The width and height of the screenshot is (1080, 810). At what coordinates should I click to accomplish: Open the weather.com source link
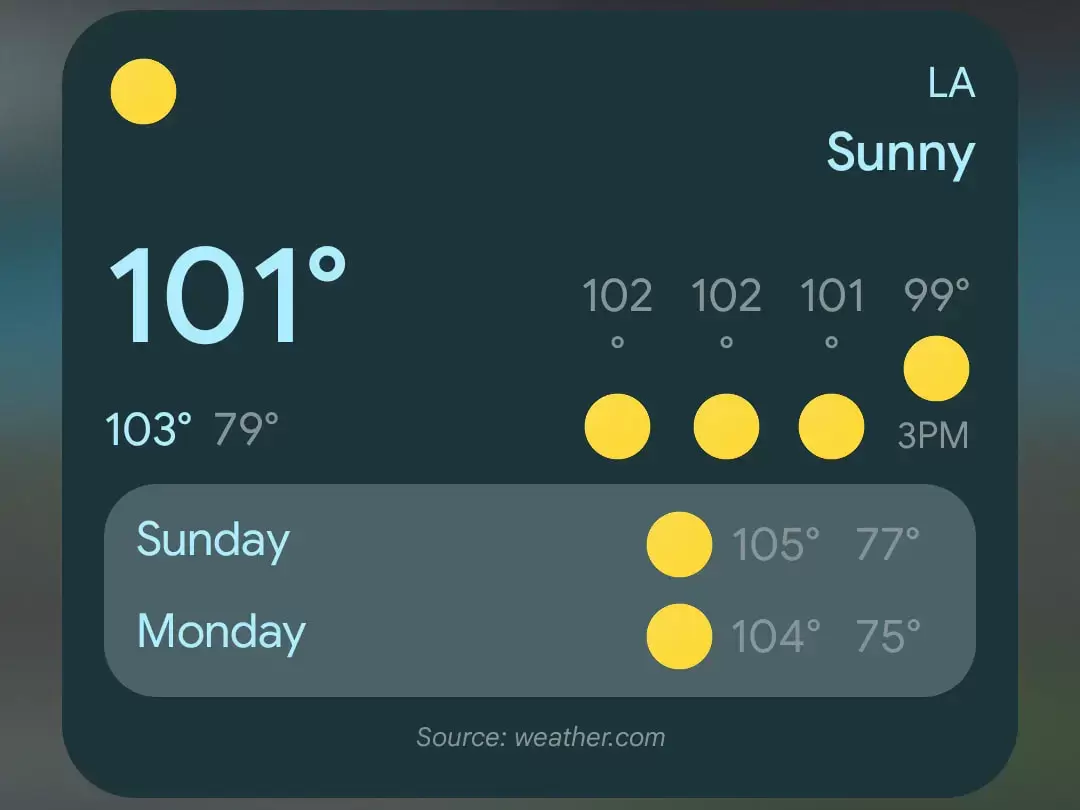point(540,738)
